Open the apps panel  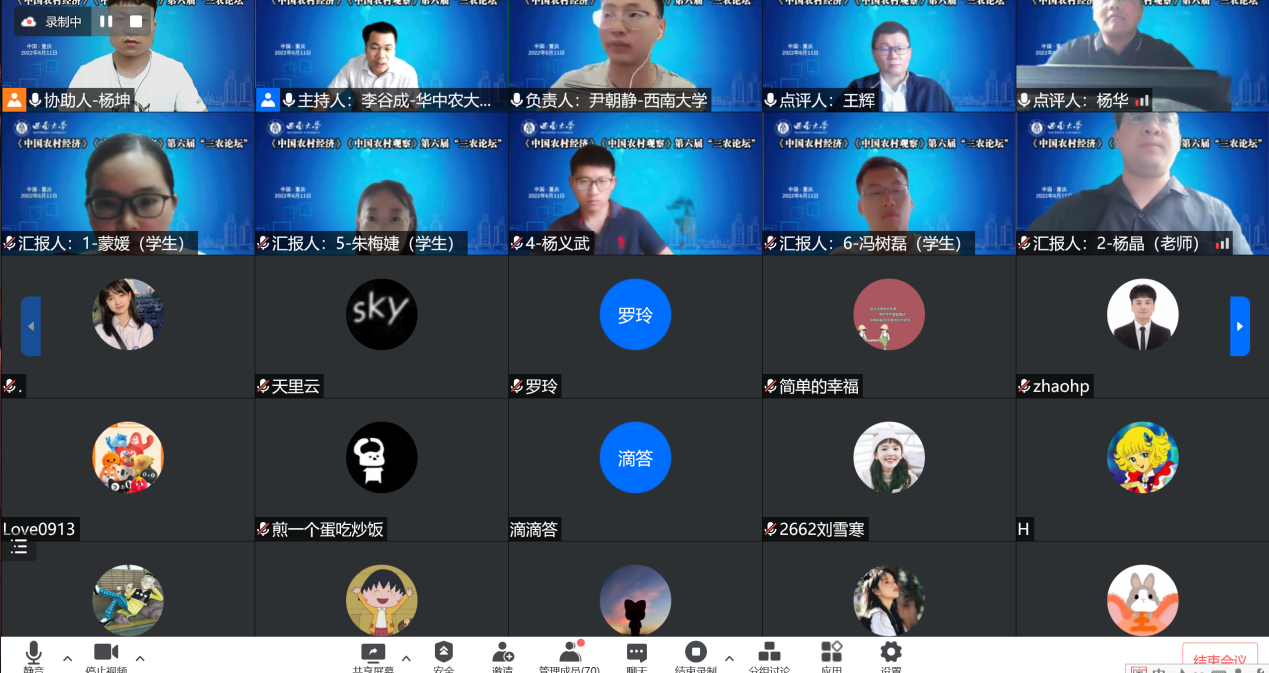point(831,655)
